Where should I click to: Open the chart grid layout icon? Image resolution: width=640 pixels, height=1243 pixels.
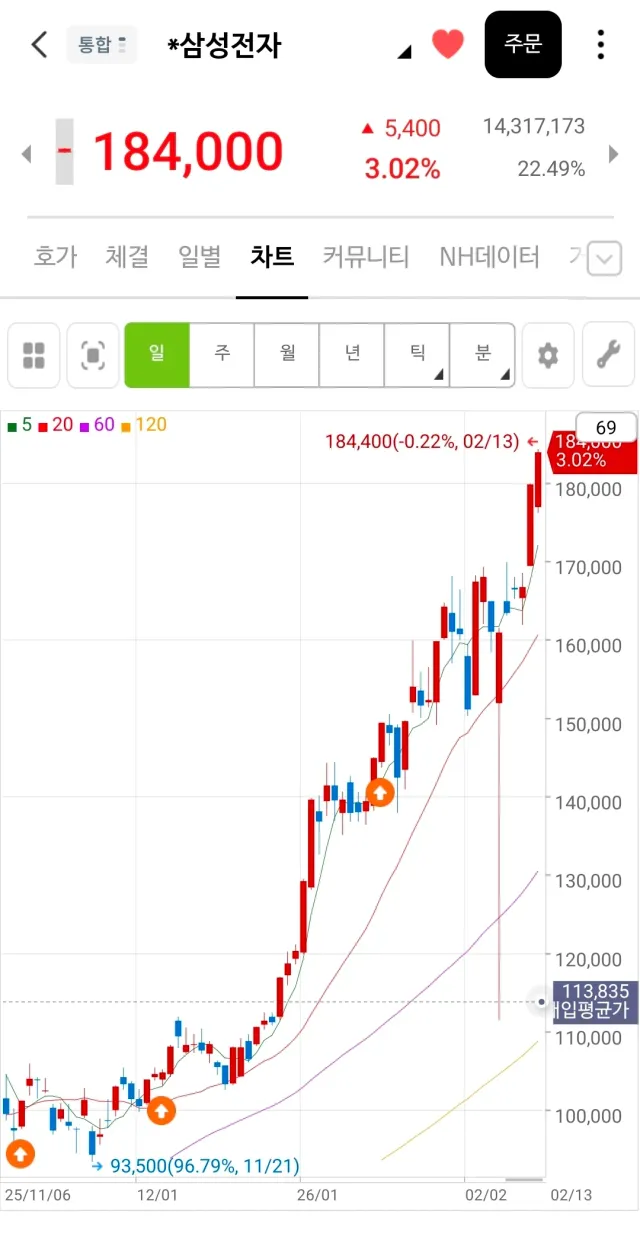pyautogui.click(x=34, y=355)
